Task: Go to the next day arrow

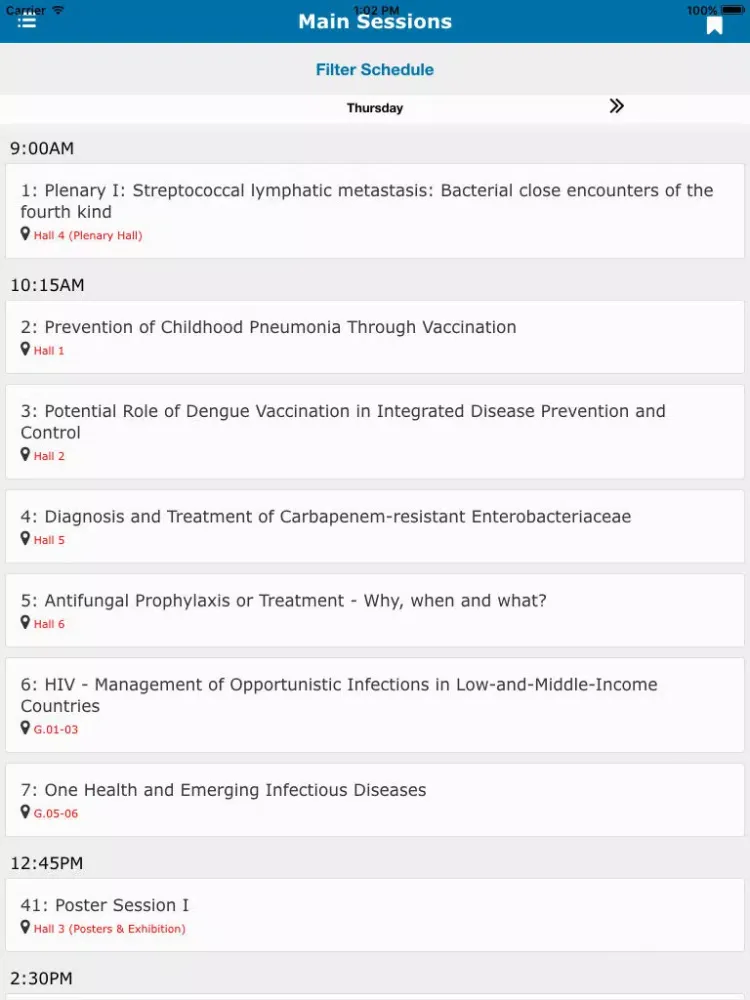Action: pos(616,106)
